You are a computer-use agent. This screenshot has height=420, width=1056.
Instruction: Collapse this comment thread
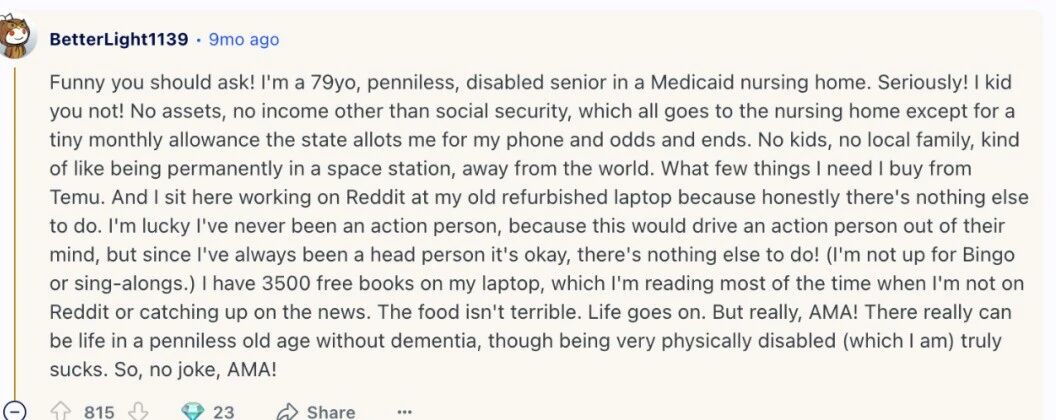(x=13, y=412)
